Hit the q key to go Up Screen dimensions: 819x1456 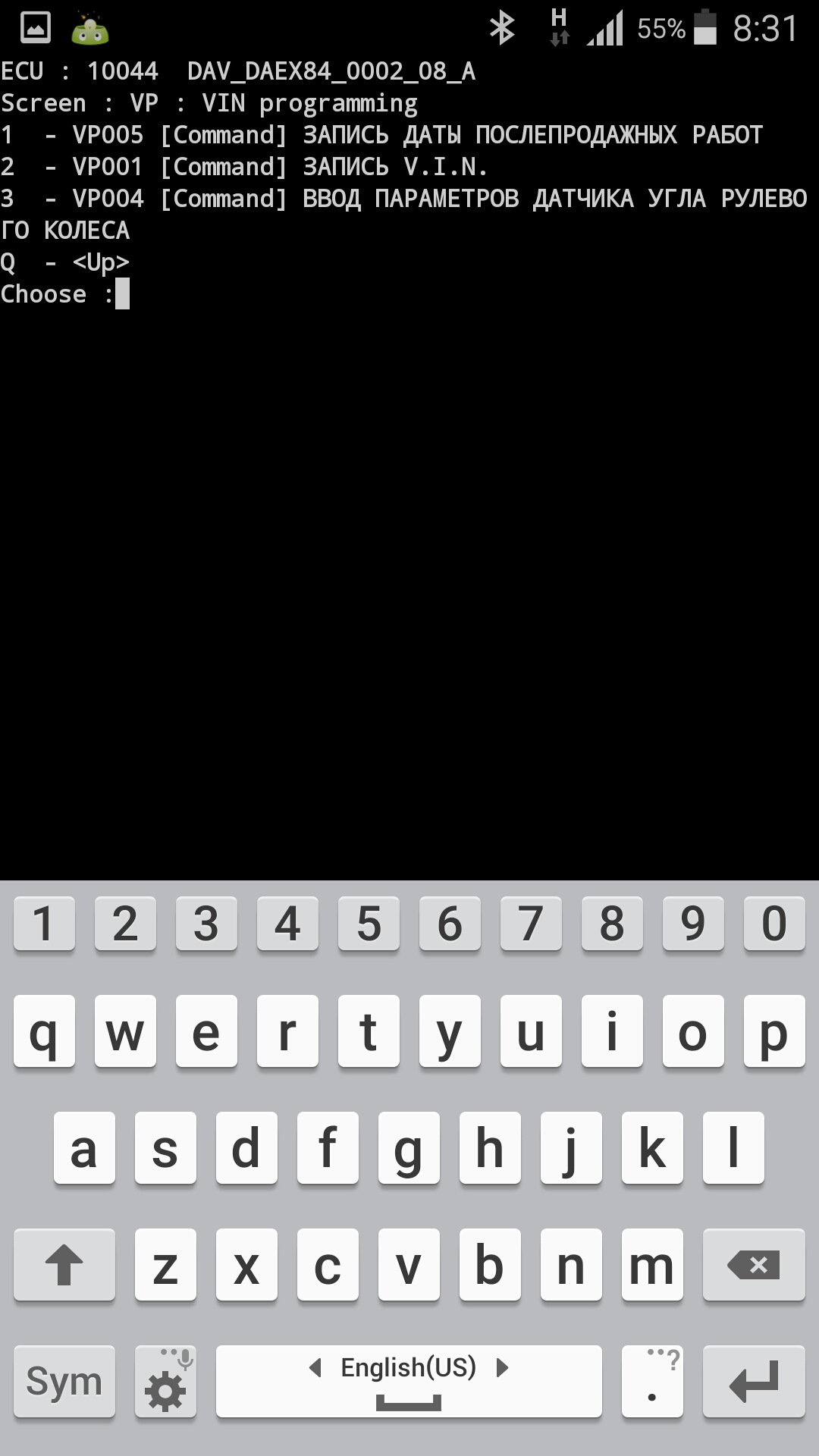[44, 1031]
